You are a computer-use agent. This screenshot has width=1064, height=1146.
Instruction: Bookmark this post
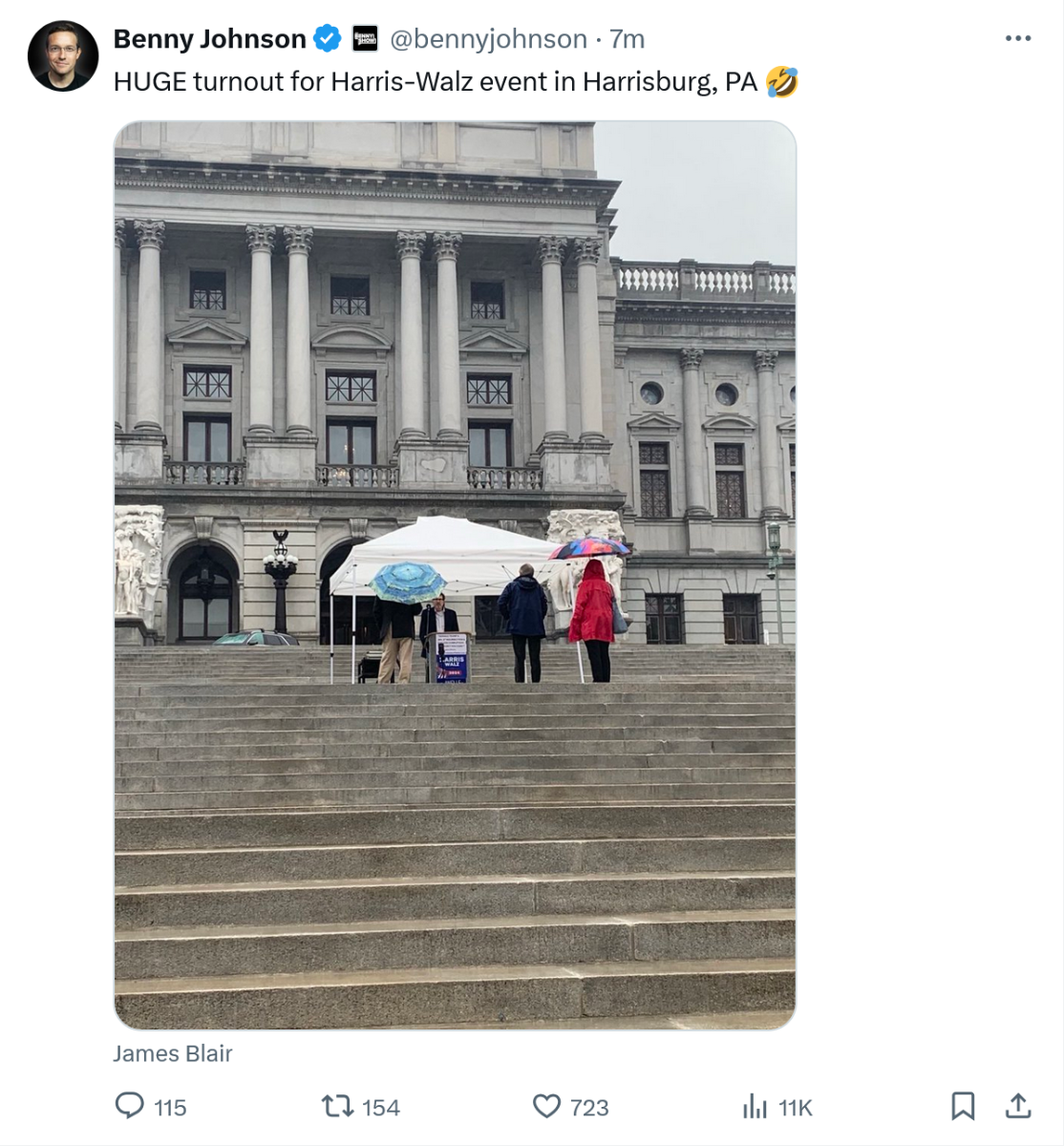pyautogui.click(x=963, y=1106)
